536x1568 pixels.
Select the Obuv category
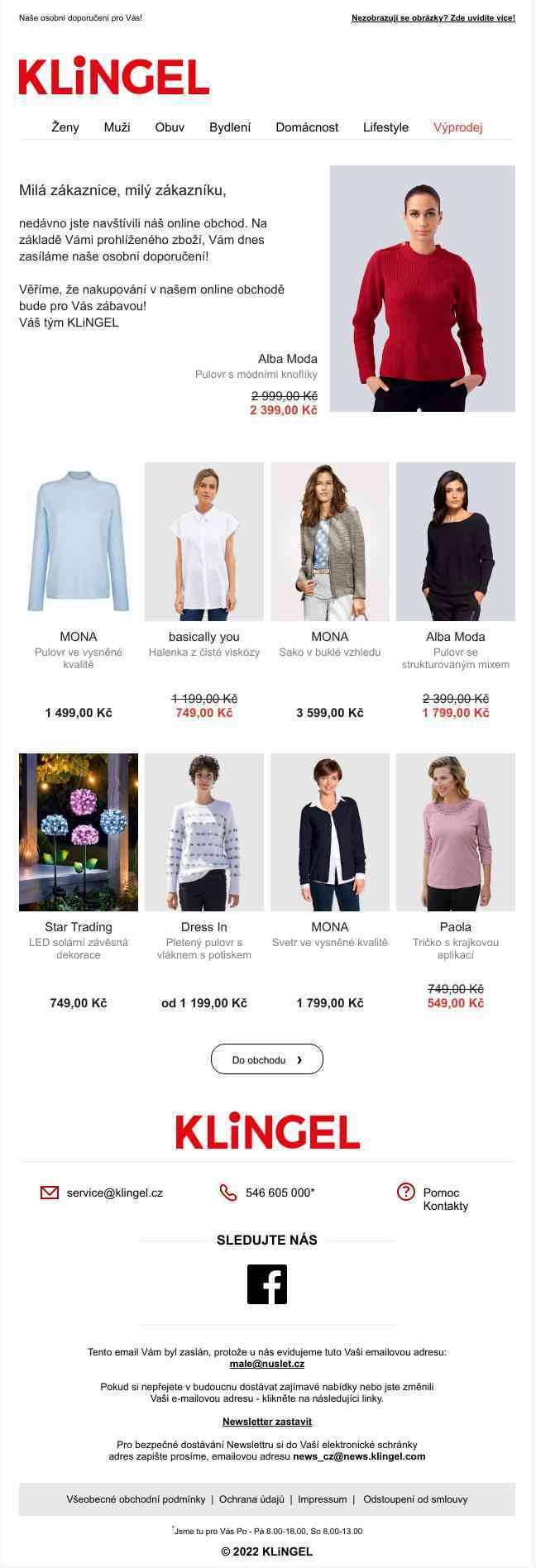(x=170, y=127)
